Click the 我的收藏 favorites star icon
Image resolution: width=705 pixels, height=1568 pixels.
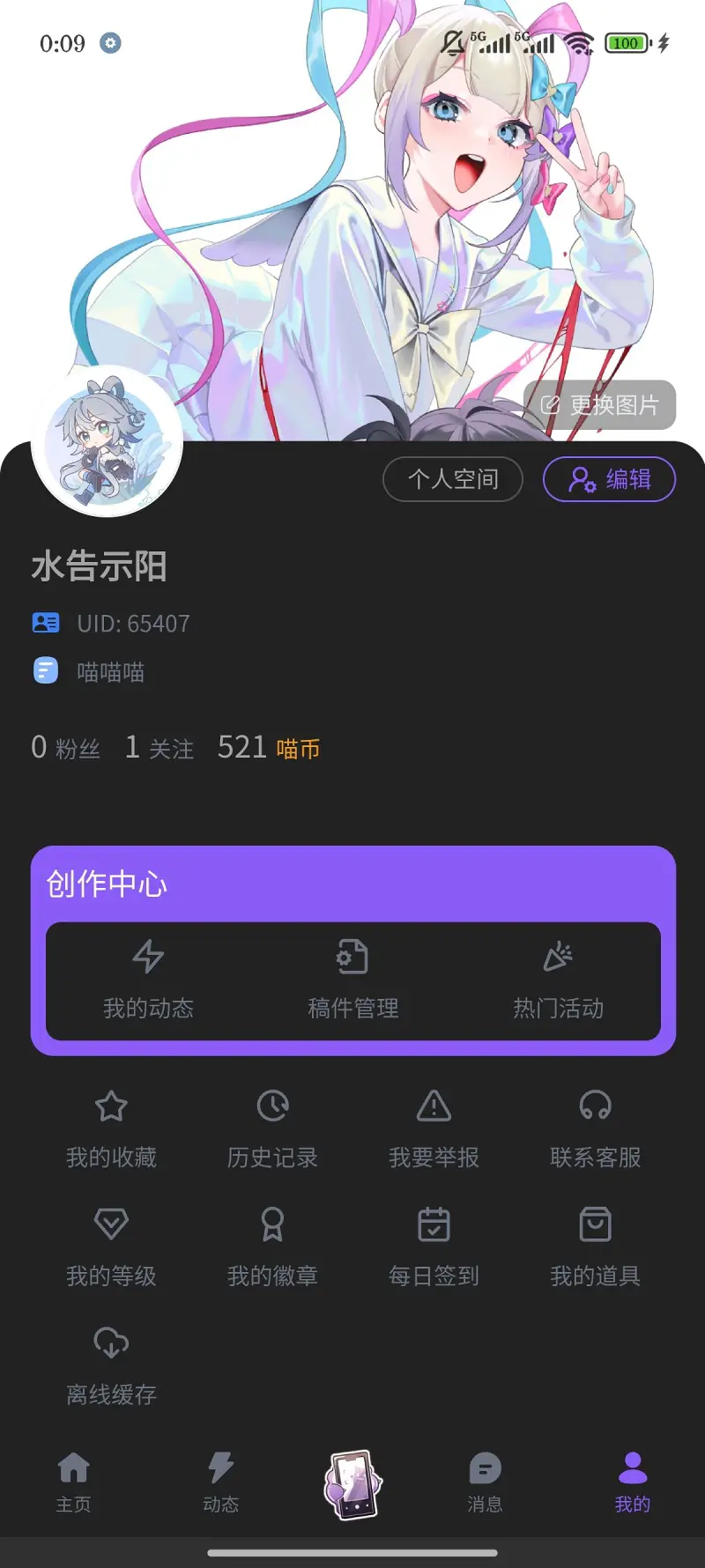pos(110,1130)
